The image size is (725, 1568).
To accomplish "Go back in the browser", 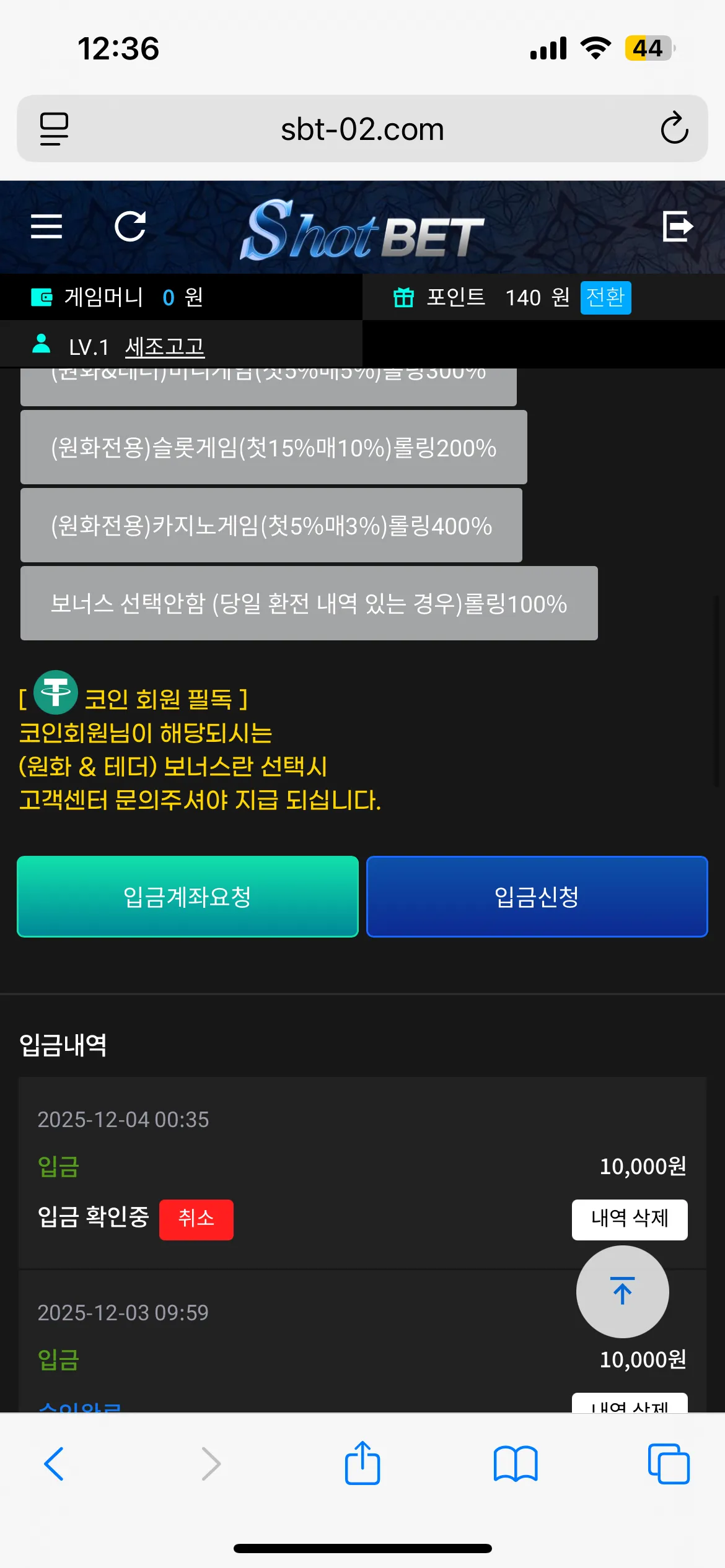I will click(x=55, y=1464).
